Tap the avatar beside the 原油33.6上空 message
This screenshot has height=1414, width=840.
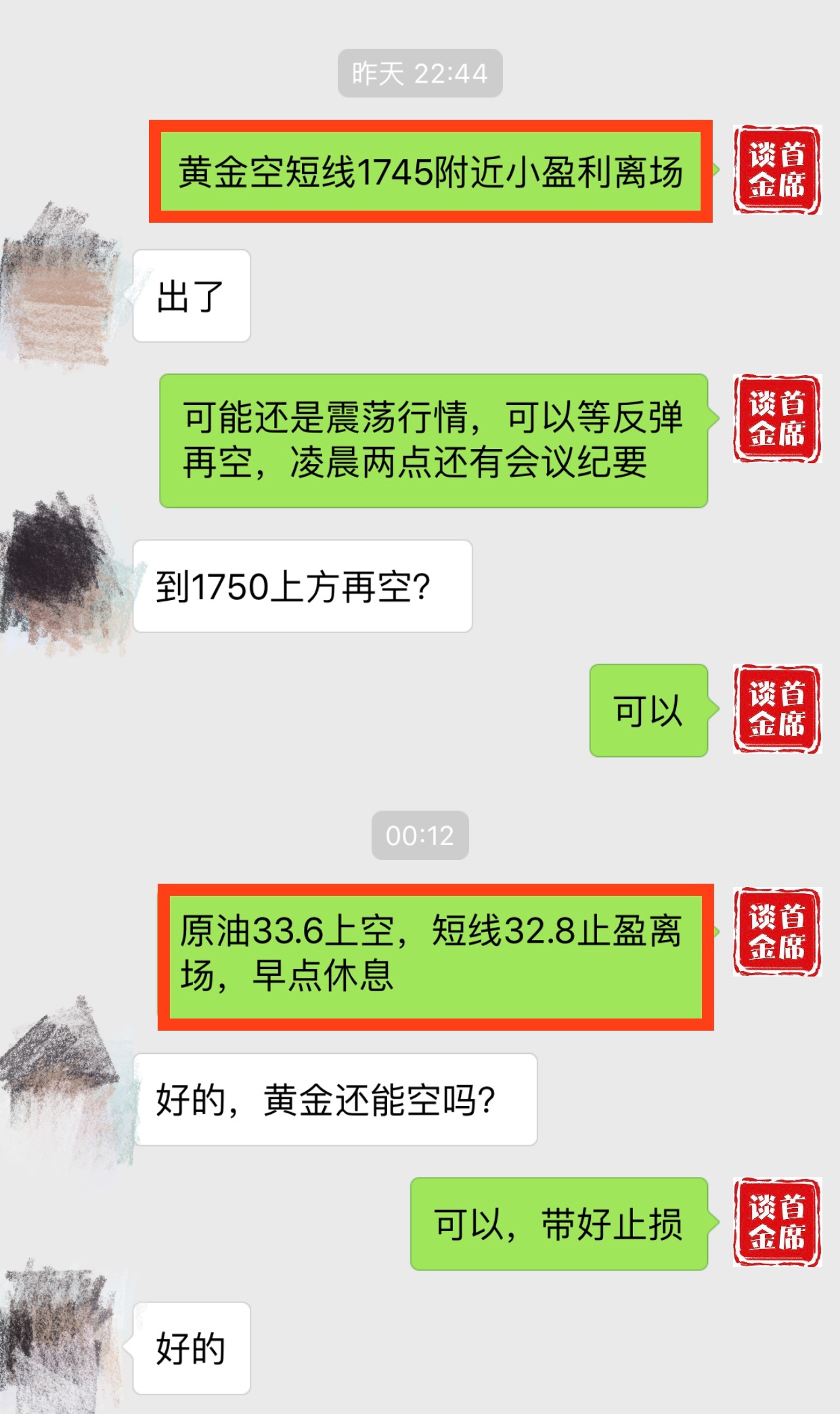pyautogui.click(x=777, y=932)
